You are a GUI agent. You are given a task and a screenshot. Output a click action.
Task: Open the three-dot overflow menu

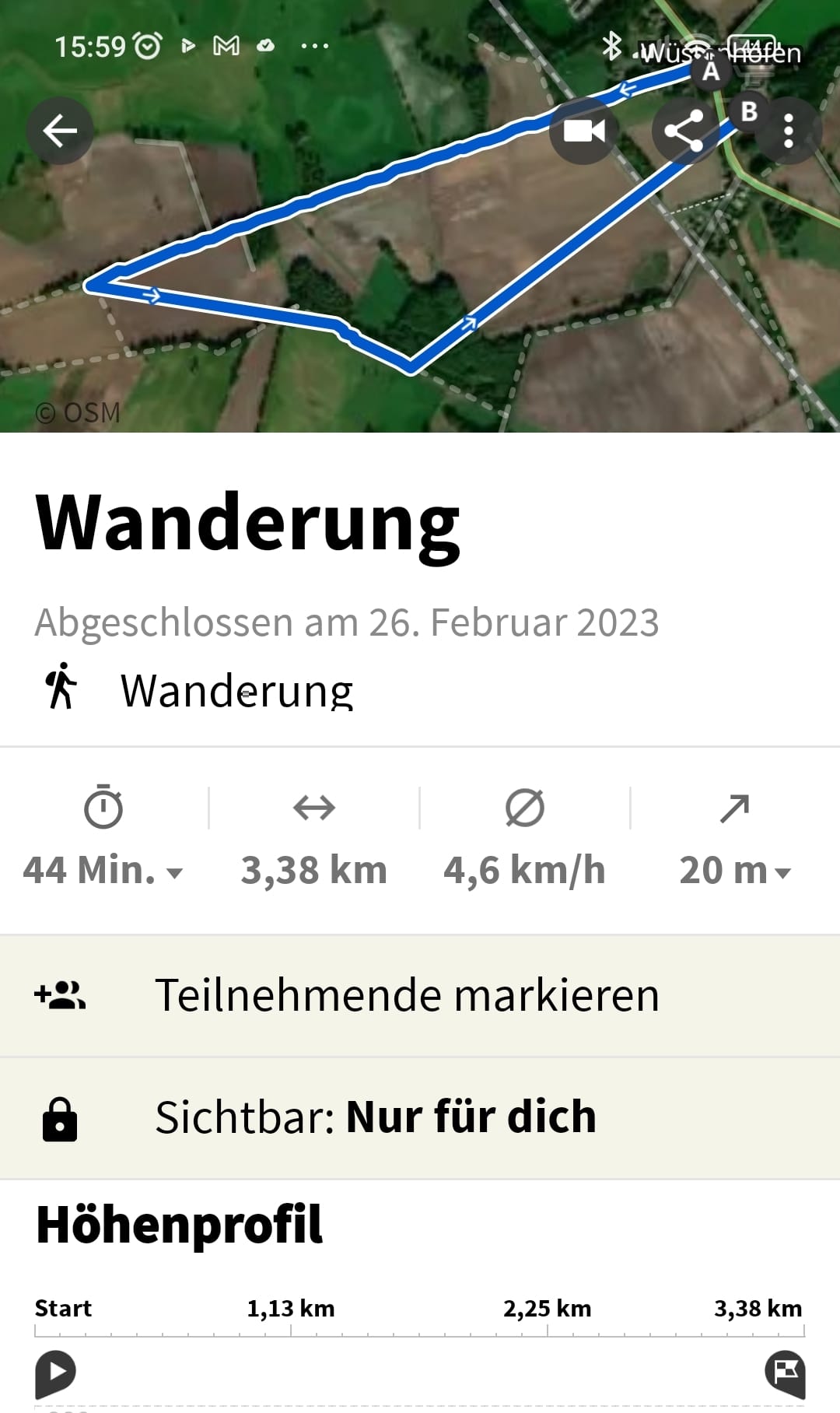(x=788, y=131)
